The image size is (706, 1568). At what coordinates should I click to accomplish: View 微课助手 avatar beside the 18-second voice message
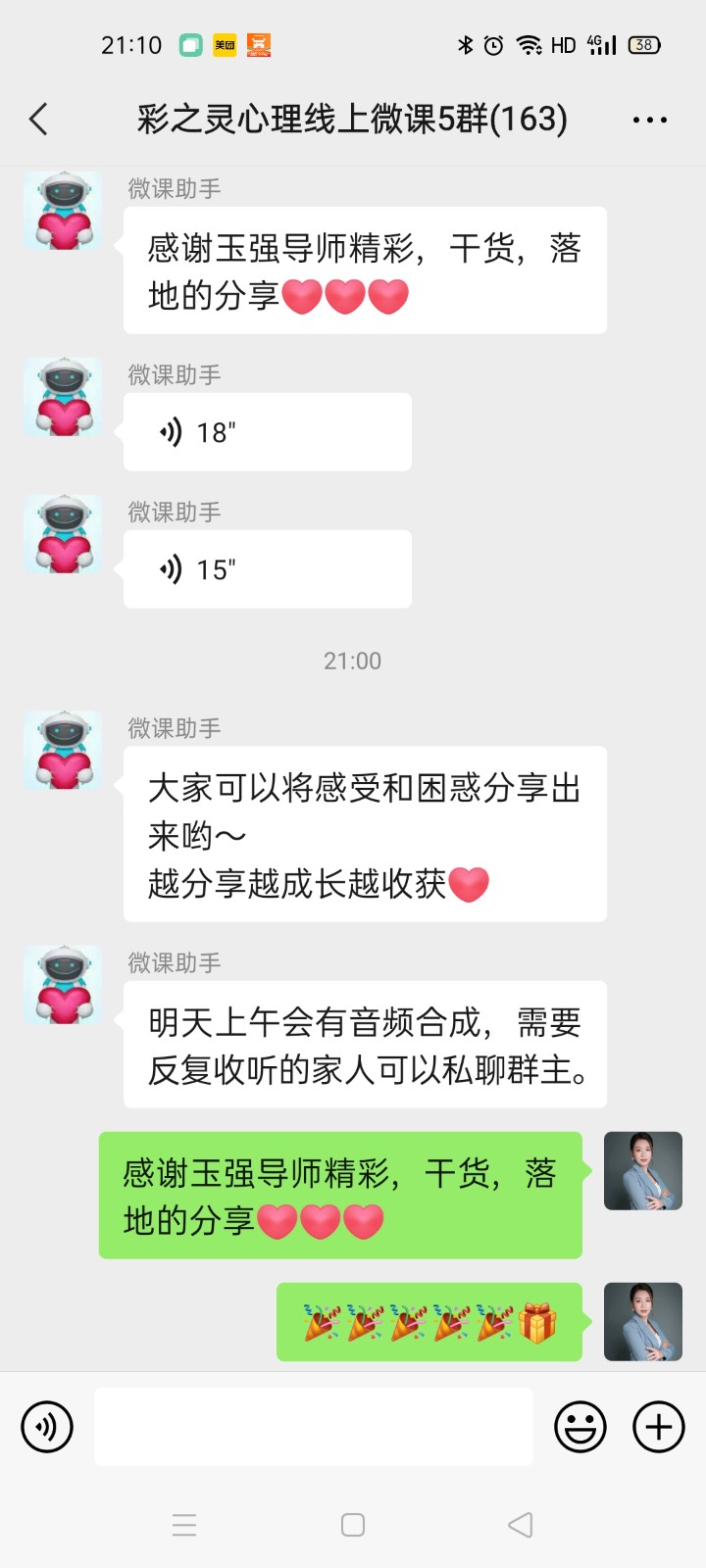pos(63,397)
